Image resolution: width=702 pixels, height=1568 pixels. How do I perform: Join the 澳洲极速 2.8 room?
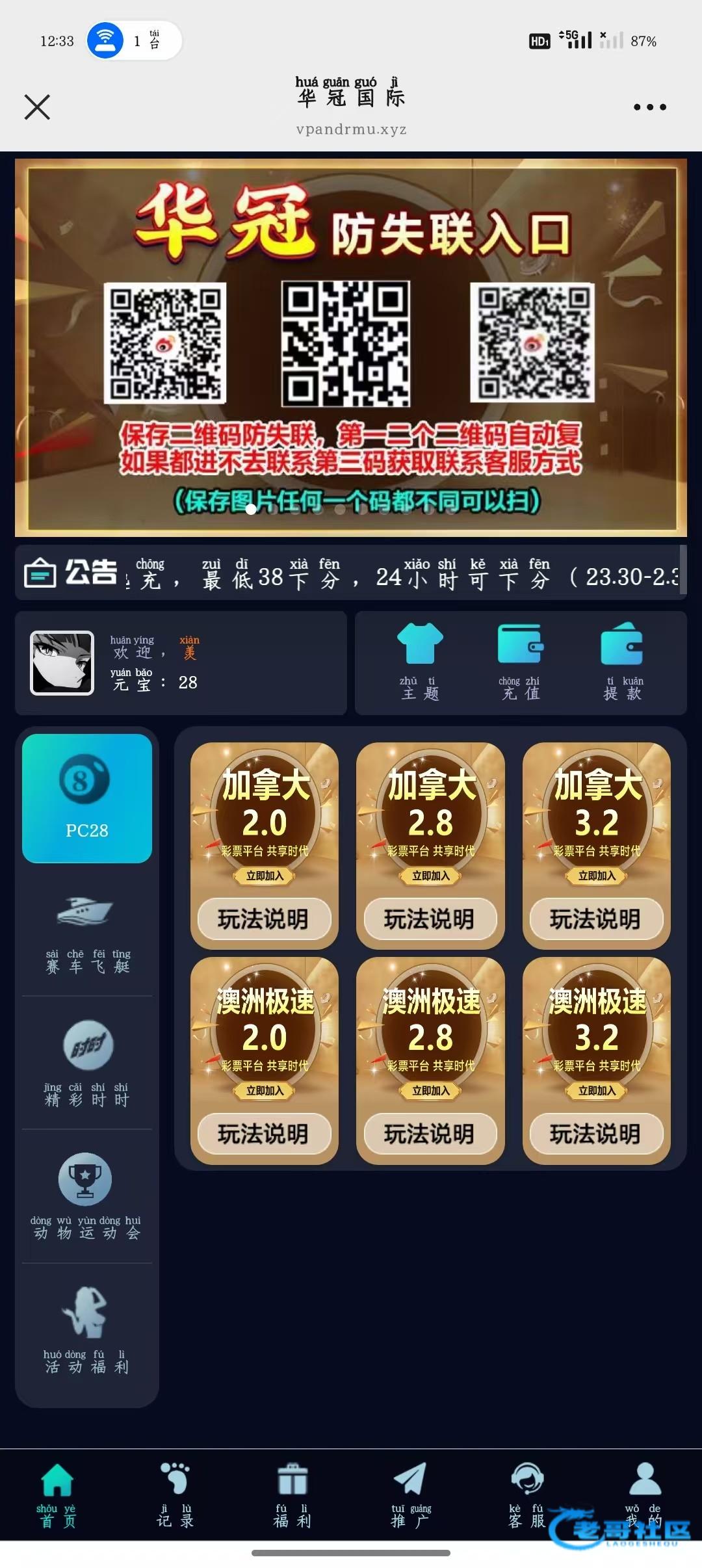(x=430, y=1090)
